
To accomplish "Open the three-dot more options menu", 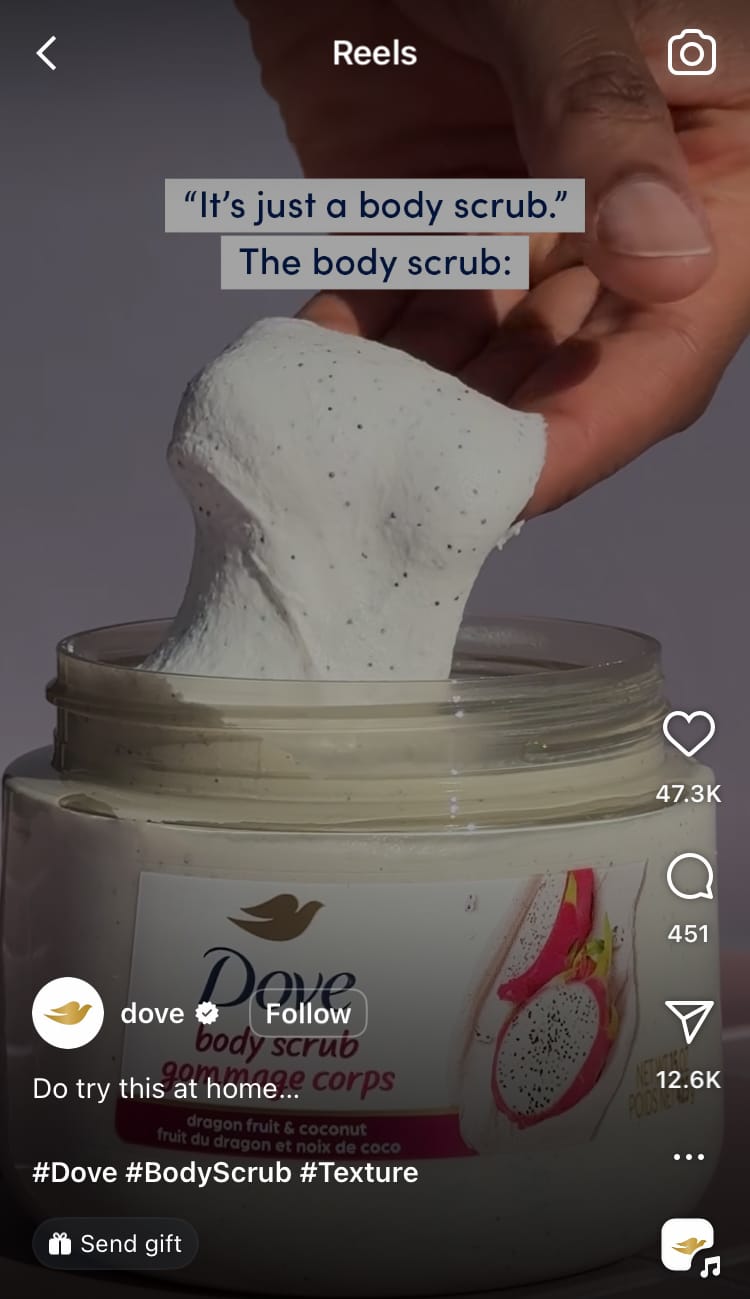I will [690, 1157].
